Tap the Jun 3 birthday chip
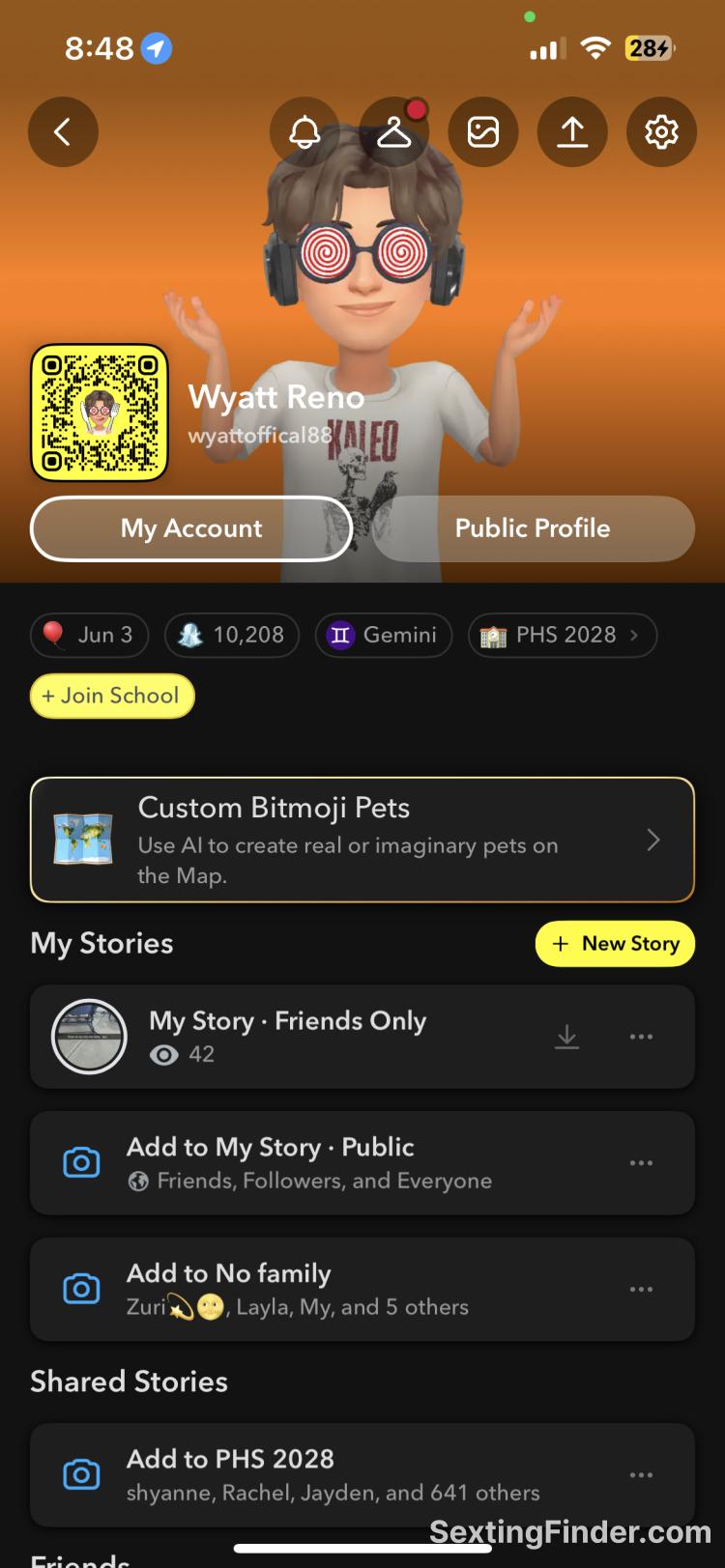 click(90, 635)
